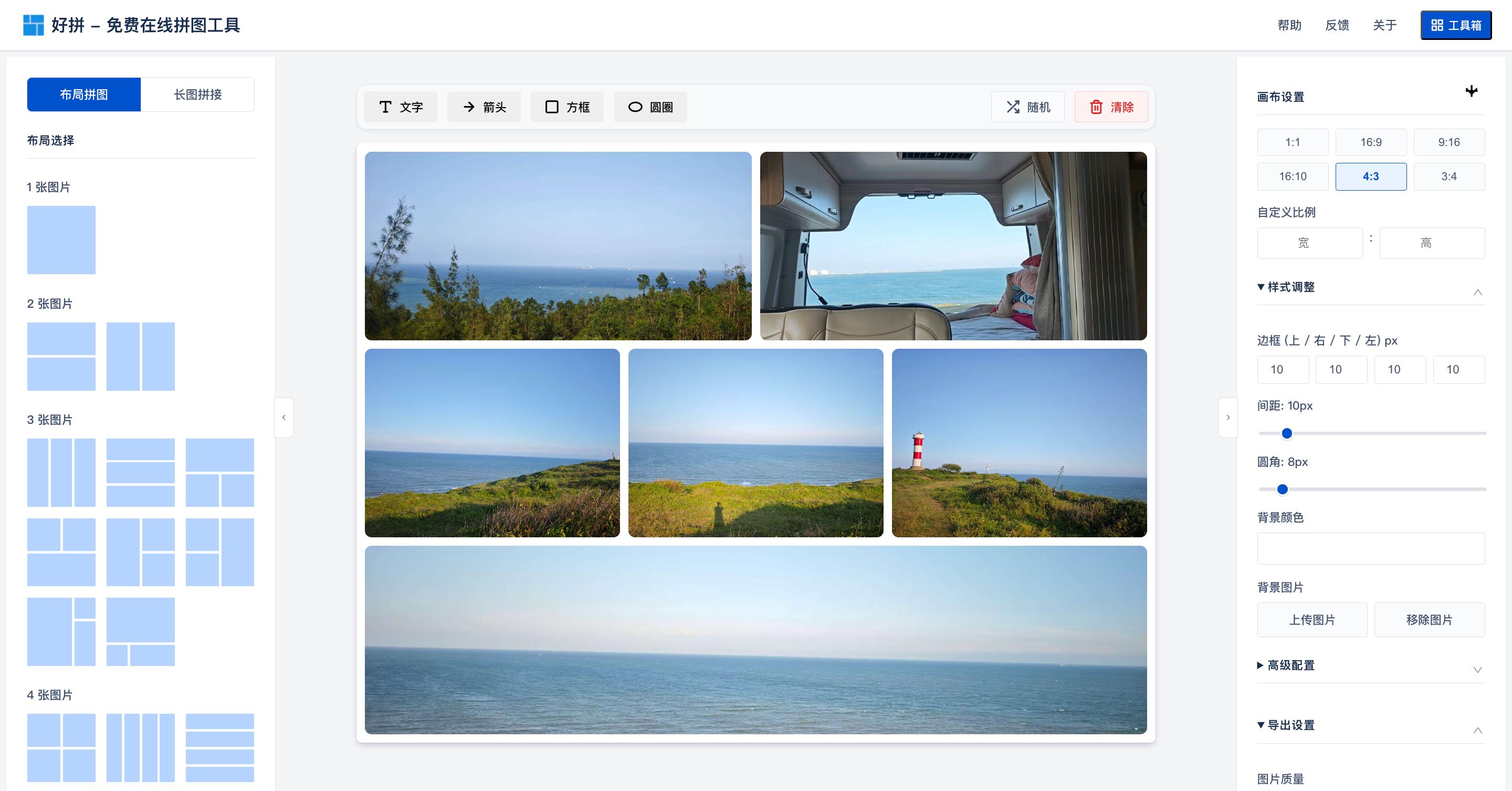Upload a background with 上传图片
Image resolution: width=1512 pixels, height=791 pixels.
click(x=1312, y=620)
